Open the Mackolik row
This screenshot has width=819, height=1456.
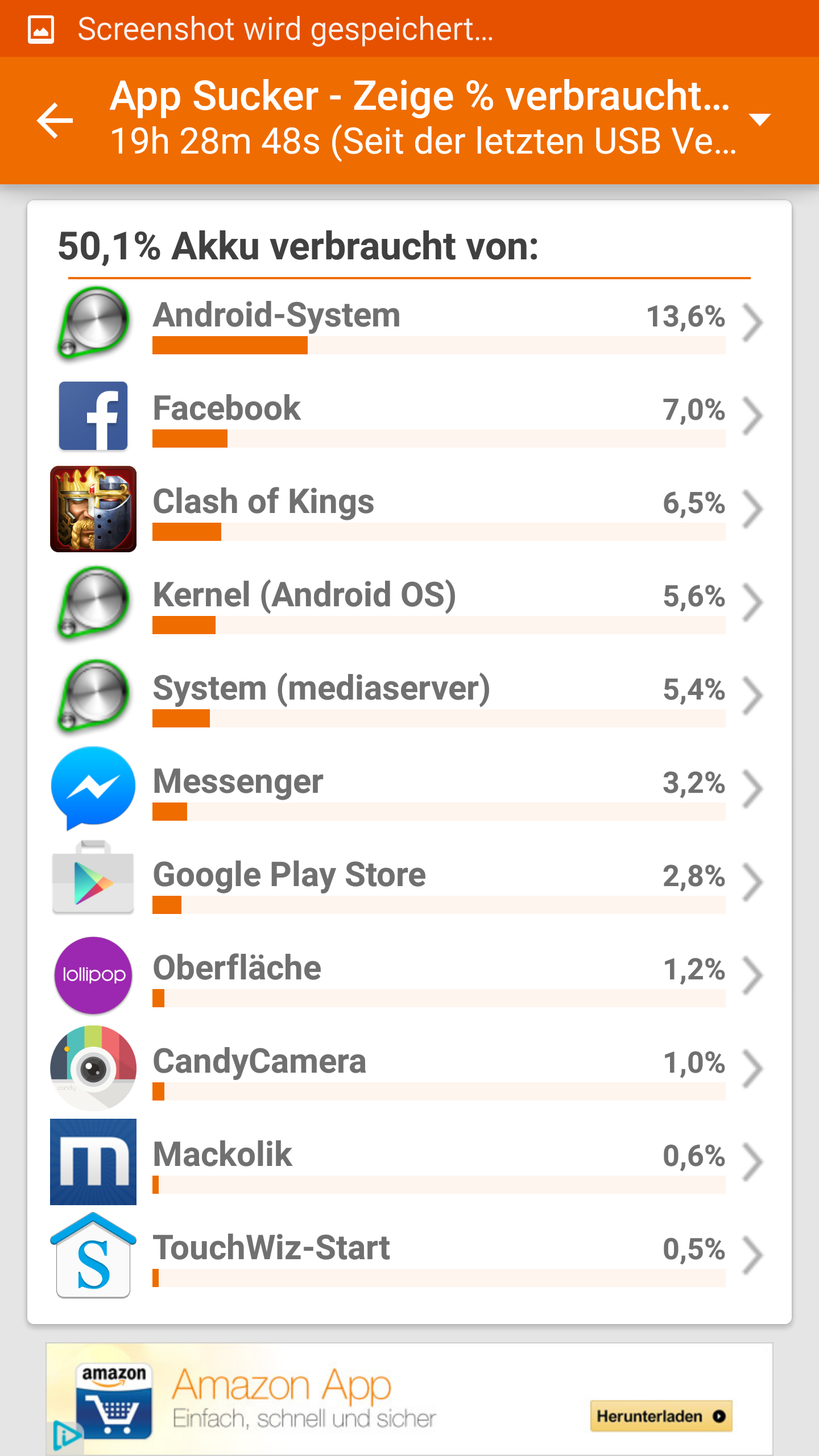(x=409, y=1162)
